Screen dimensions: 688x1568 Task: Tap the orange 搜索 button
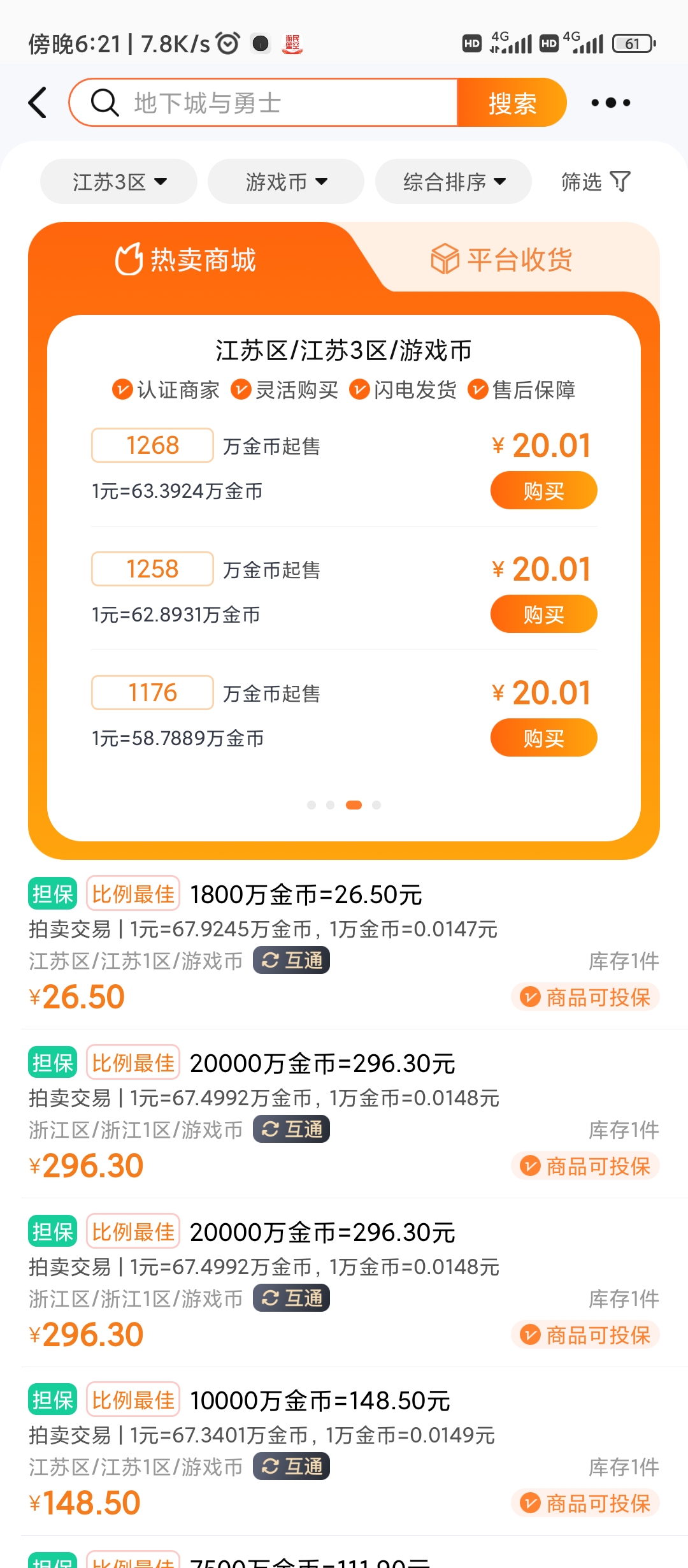[512, 103]
